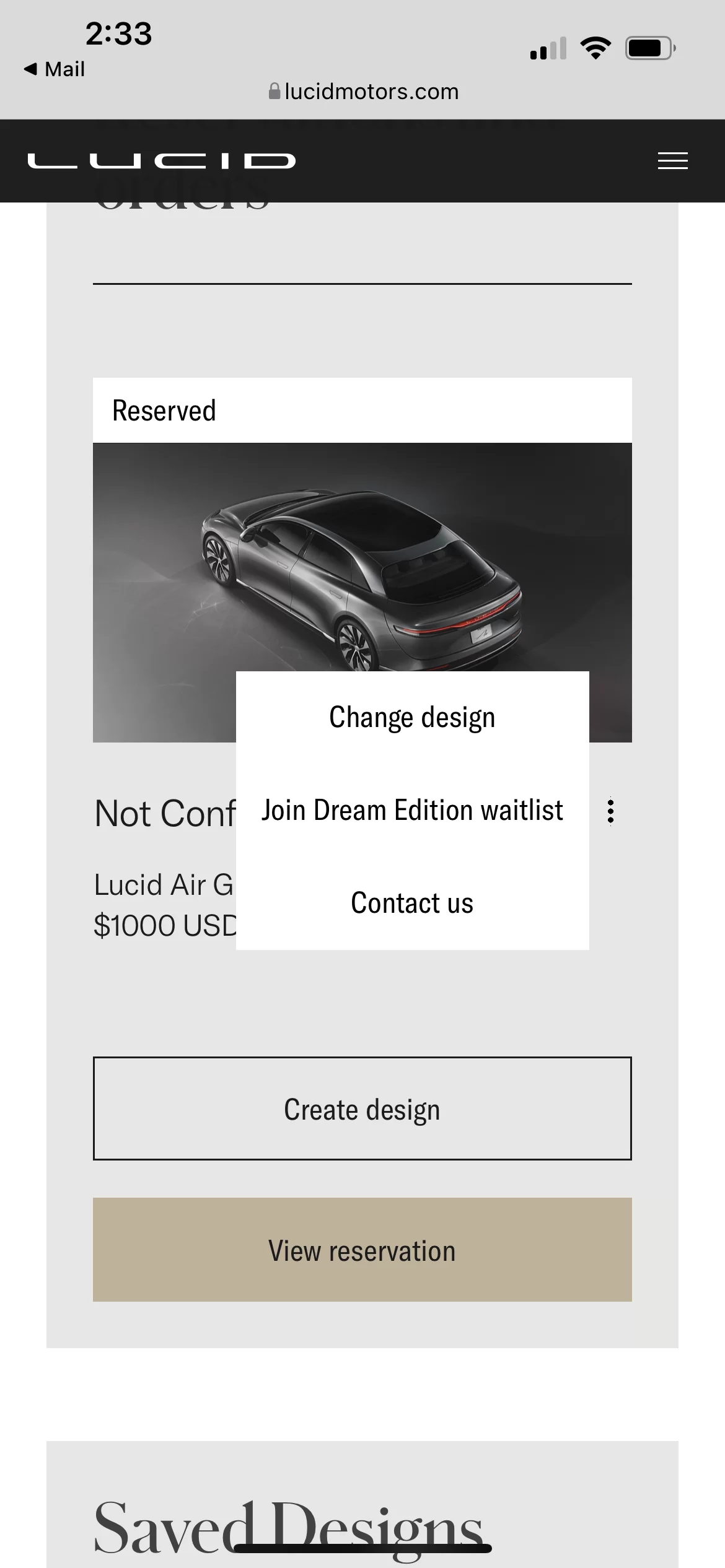Select Change design from popup menu
This screenshot has height=1568, width=725.
(x=412, y=717)
